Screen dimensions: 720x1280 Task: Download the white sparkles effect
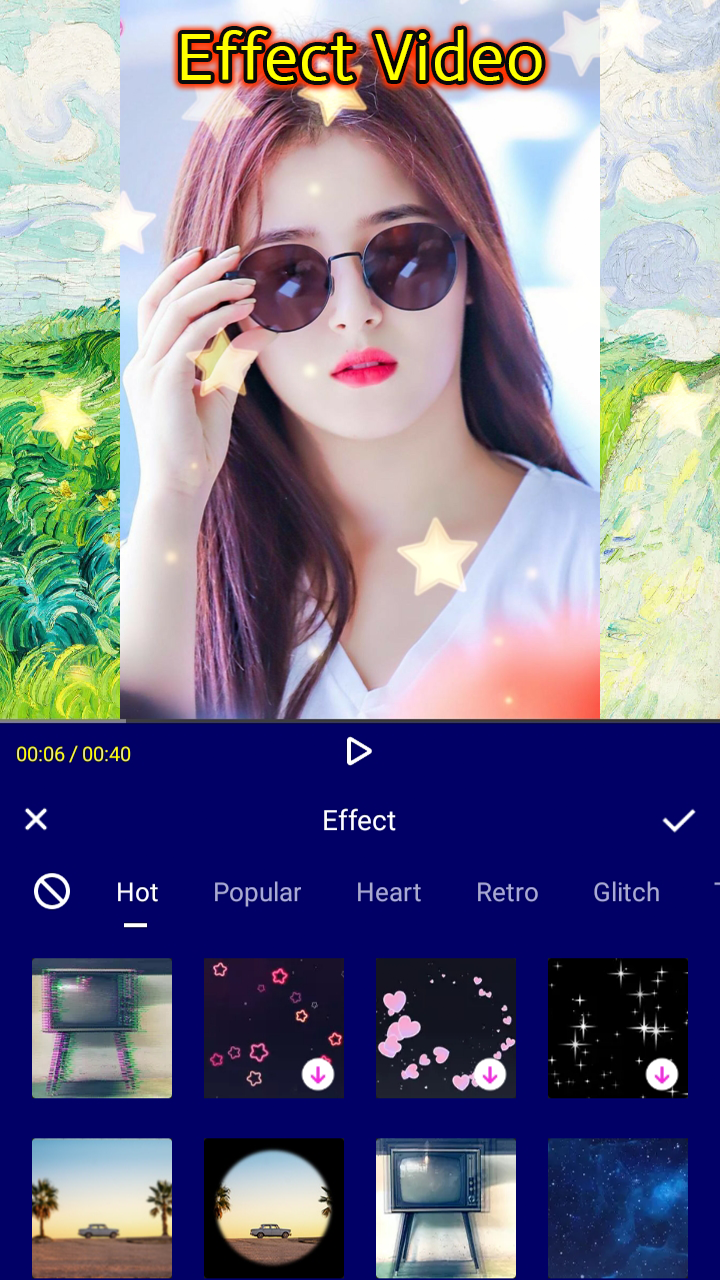pos(662,1074)
